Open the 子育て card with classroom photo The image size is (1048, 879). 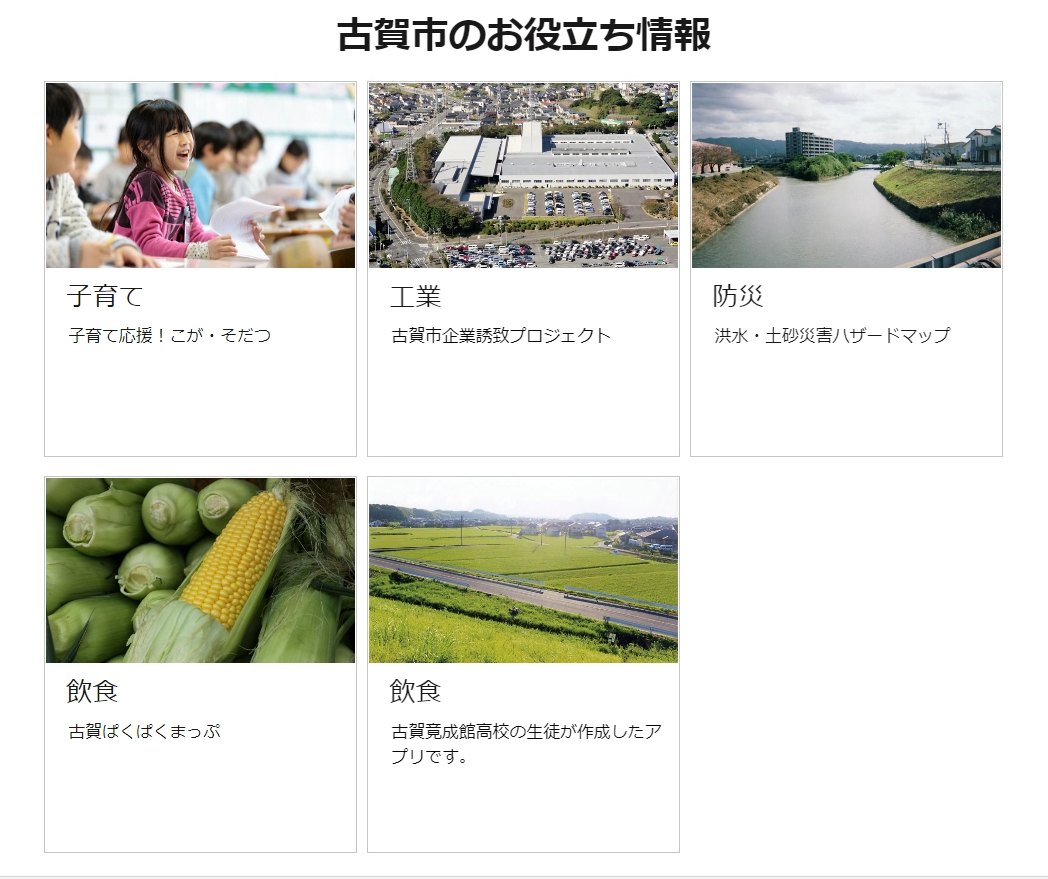[x=200, y=270]
